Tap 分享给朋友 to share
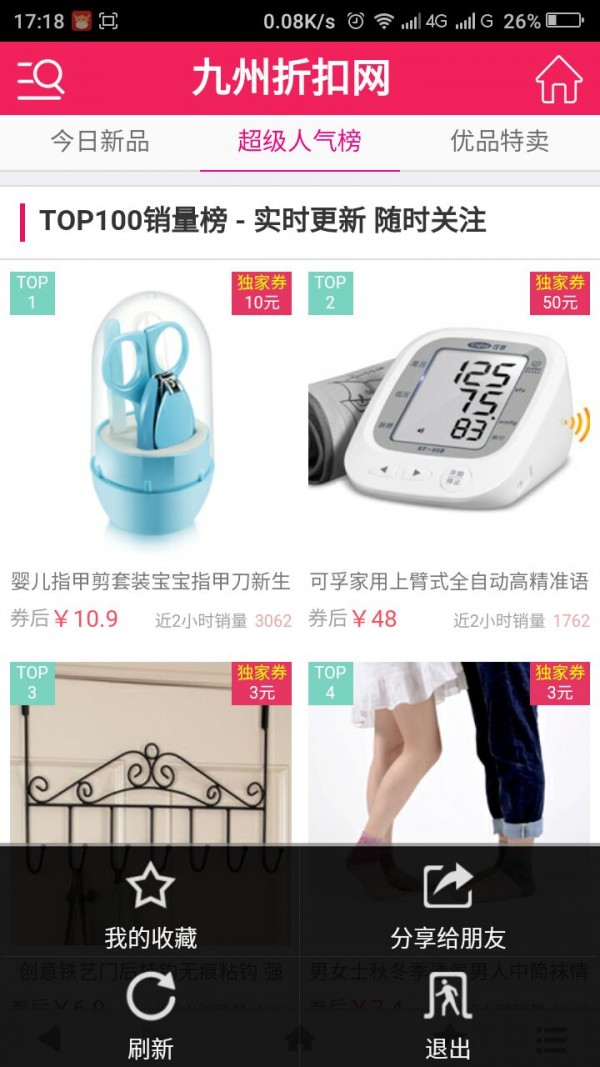This screenshot has height=1067, width=600. pyautogui.click(x=448, y=907)
